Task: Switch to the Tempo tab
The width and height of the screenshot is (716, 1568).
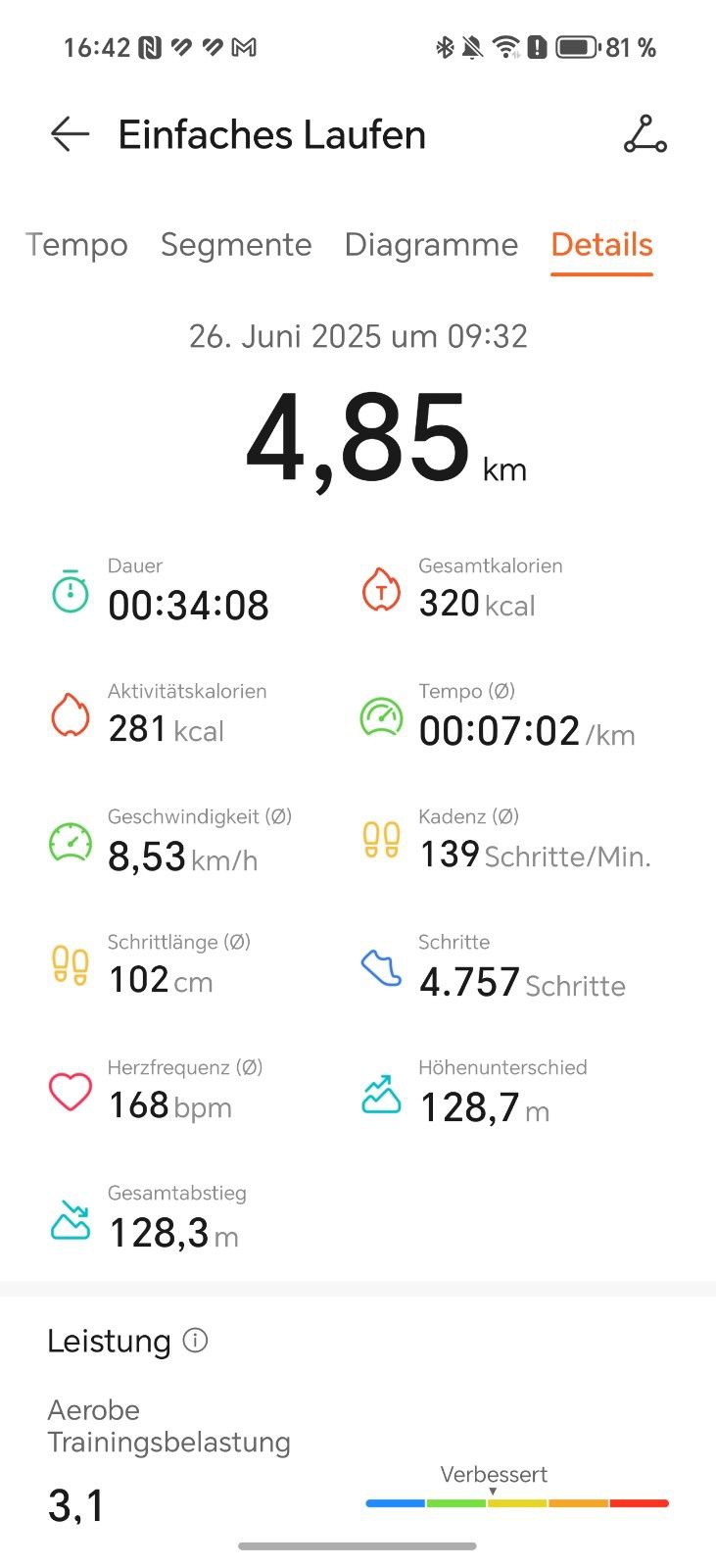Action: coord(76,245)
